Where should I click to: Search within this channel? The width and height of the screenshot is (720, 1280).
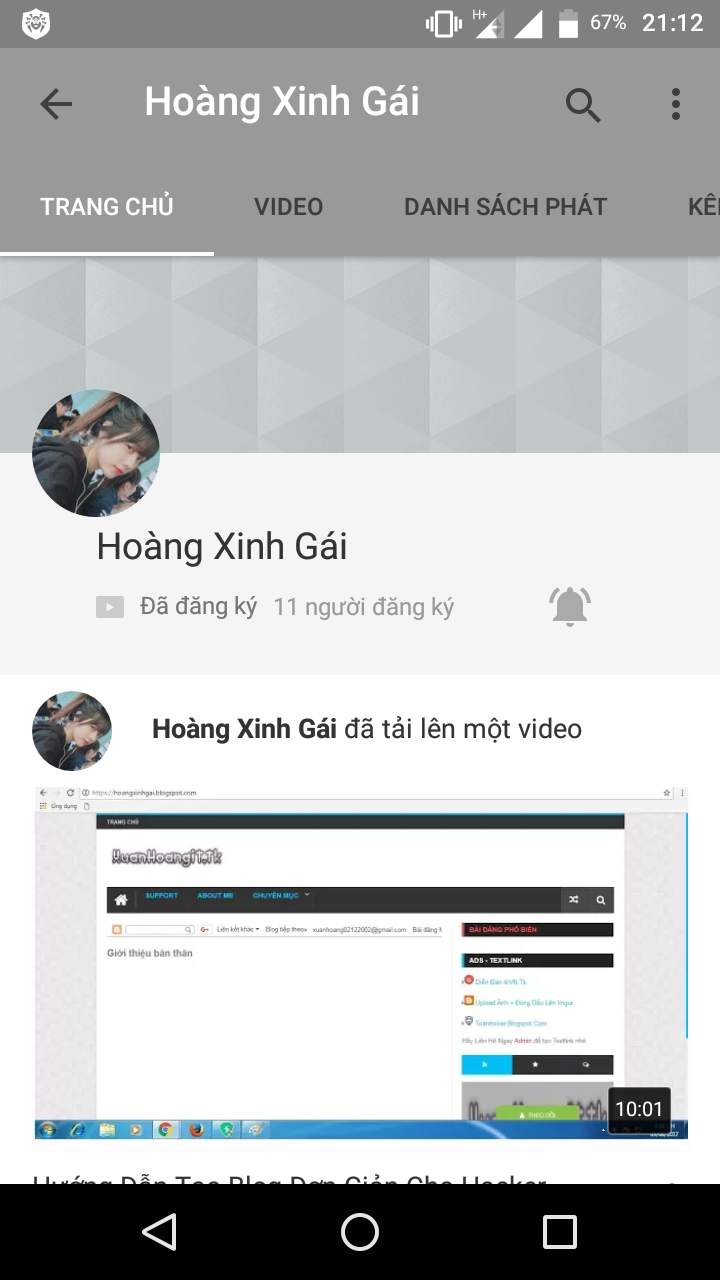click(x=583, y=104)
